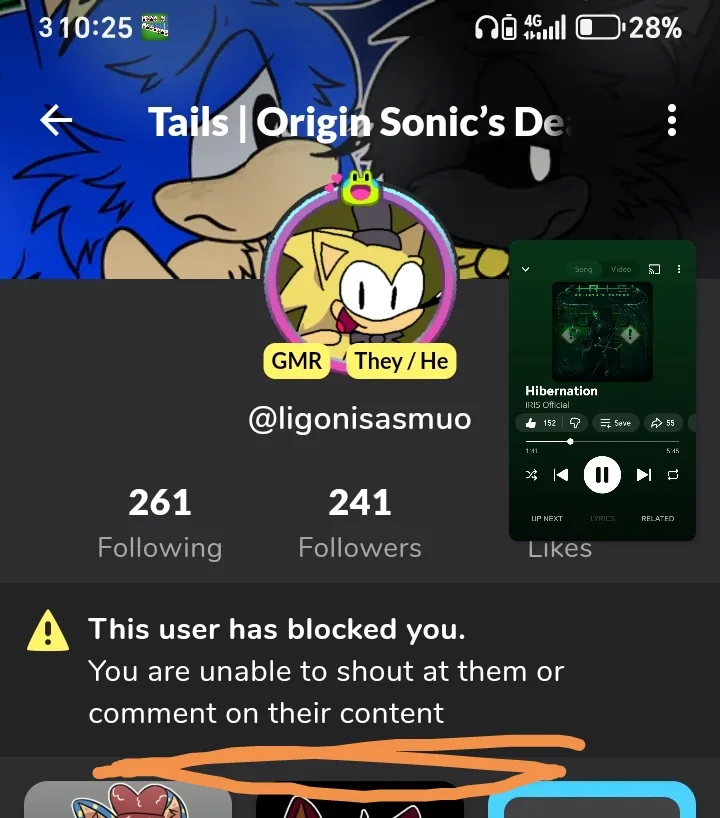Go back from the Tails profile
The height and width of the screenshot is (818, 720).
tap(56, 121)
